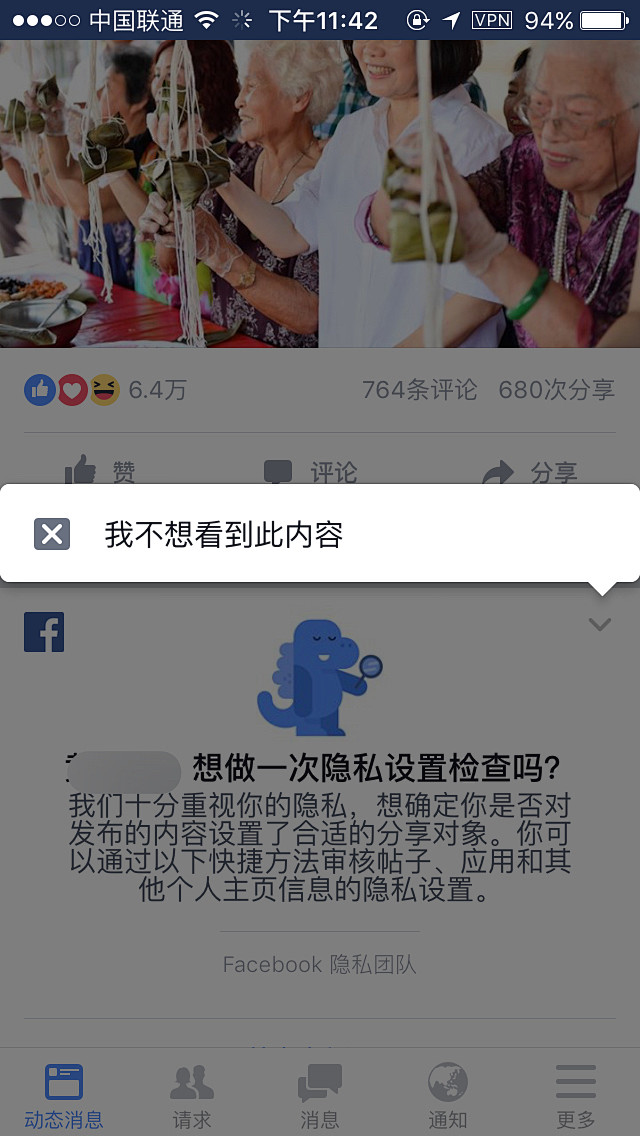Collapse the chevron menu on privacy card

pos(599,624)
